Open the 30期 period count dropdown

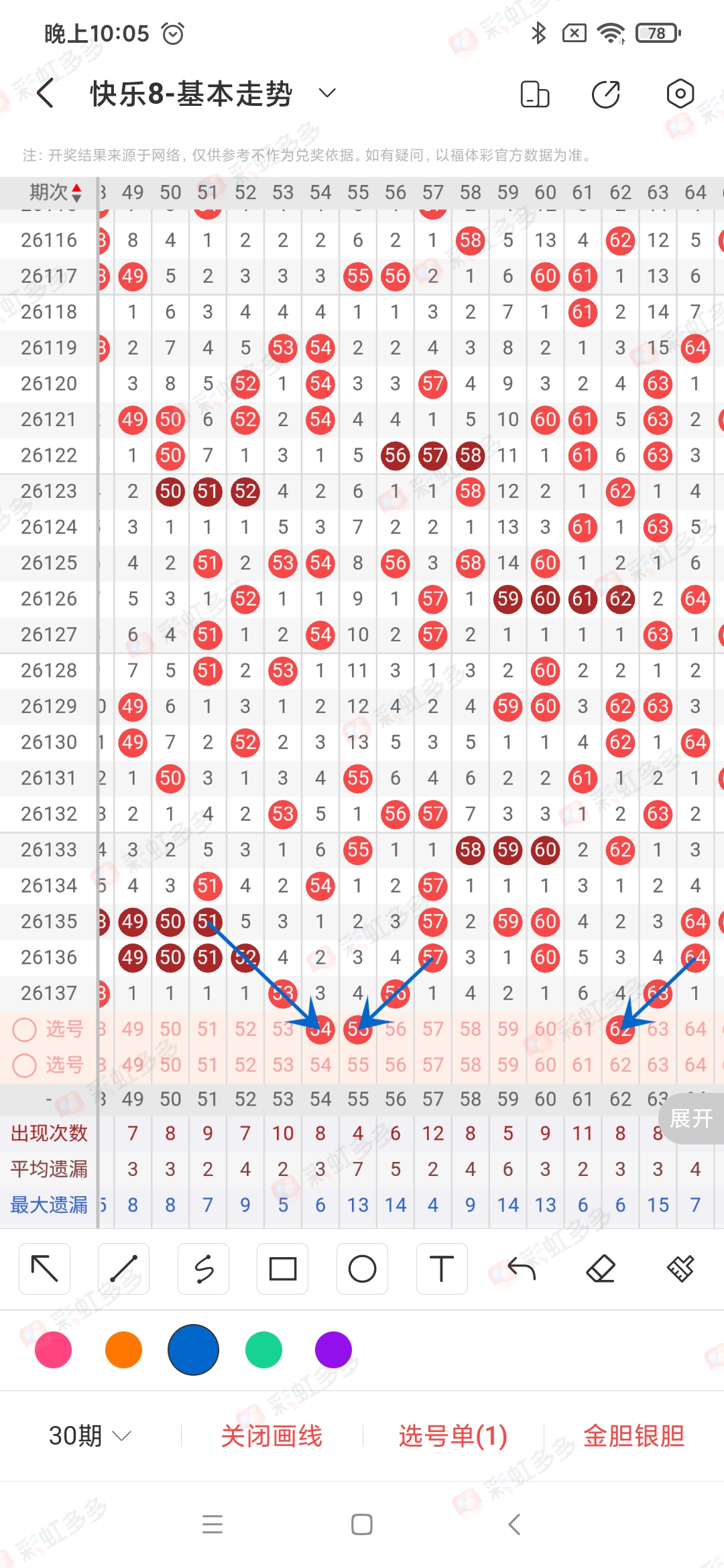tap(90, 1436)
